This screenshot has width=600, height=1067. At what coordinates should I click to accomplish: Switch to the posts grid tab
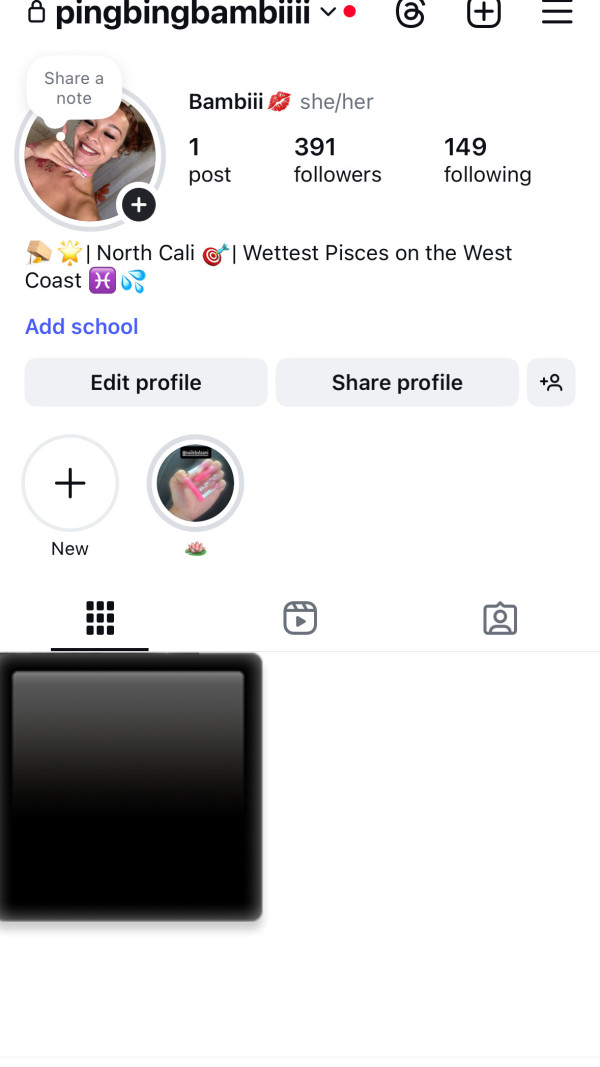point(100,618)
